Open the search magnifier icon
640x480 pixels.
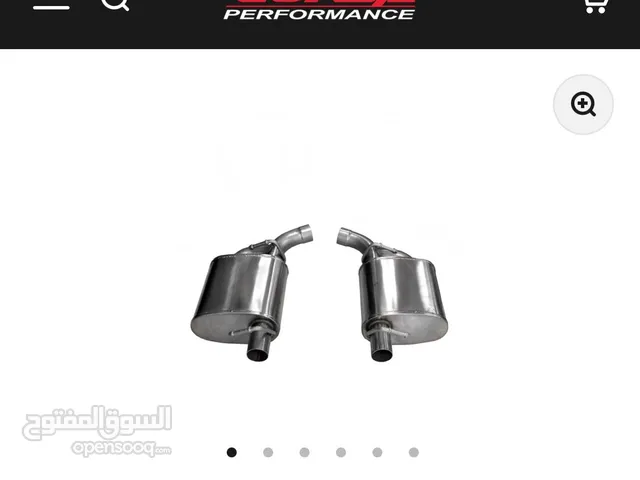(x=115, y=4)
